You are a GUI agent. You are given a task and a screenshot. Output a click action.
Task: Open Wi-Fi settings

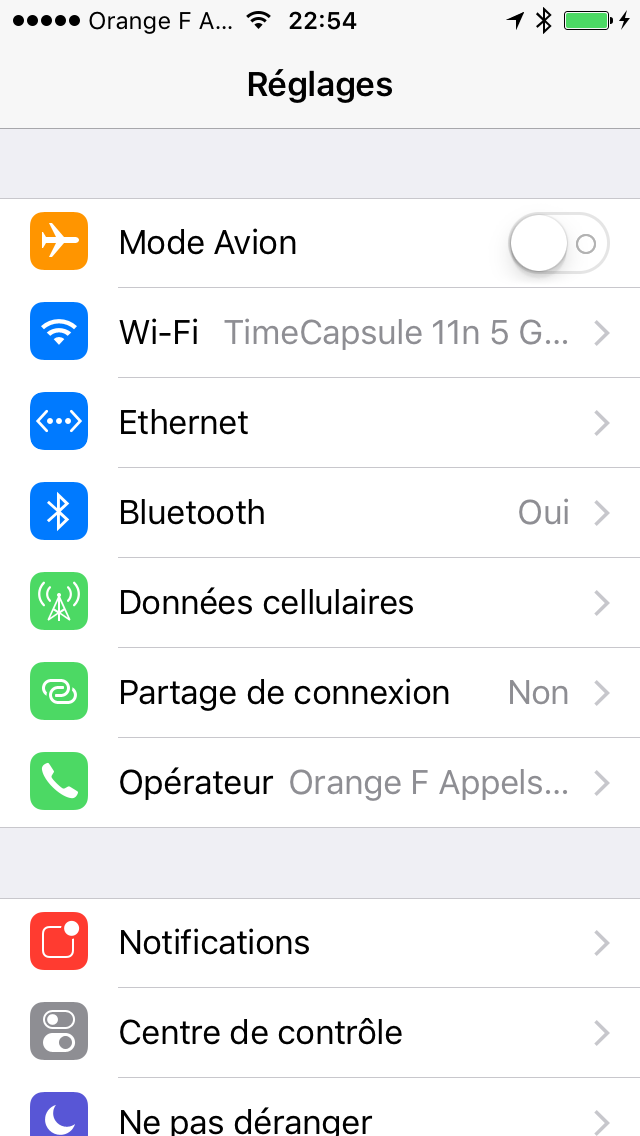click(x=320, y=333)
